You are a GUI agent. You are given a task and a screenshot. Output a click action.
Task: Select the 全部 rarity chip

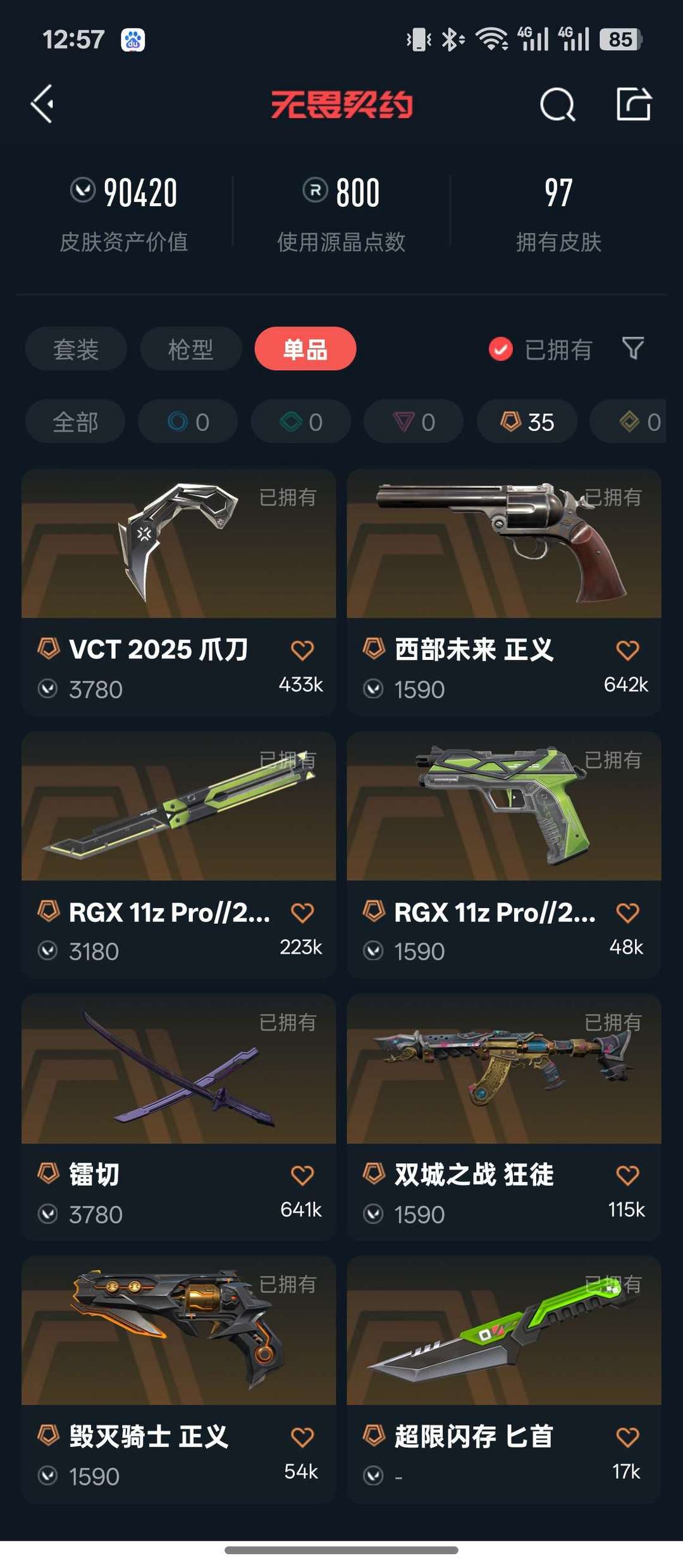[x=75, y=421]
